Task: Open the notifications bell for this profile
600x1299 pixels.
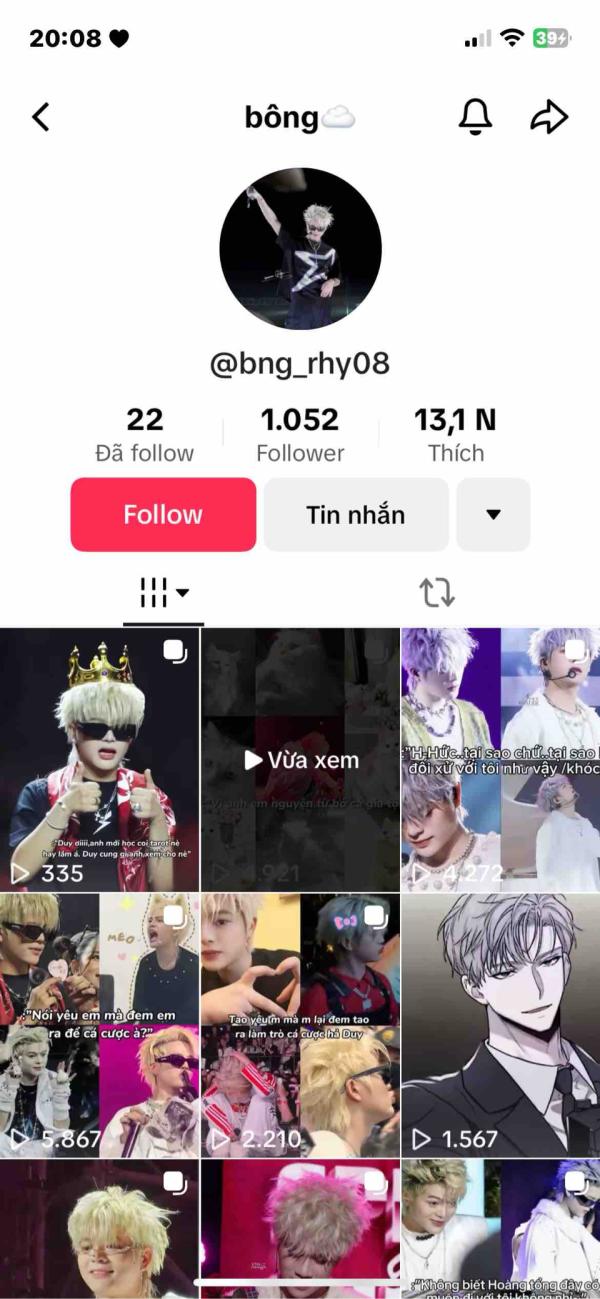Action: coord(475,117)
